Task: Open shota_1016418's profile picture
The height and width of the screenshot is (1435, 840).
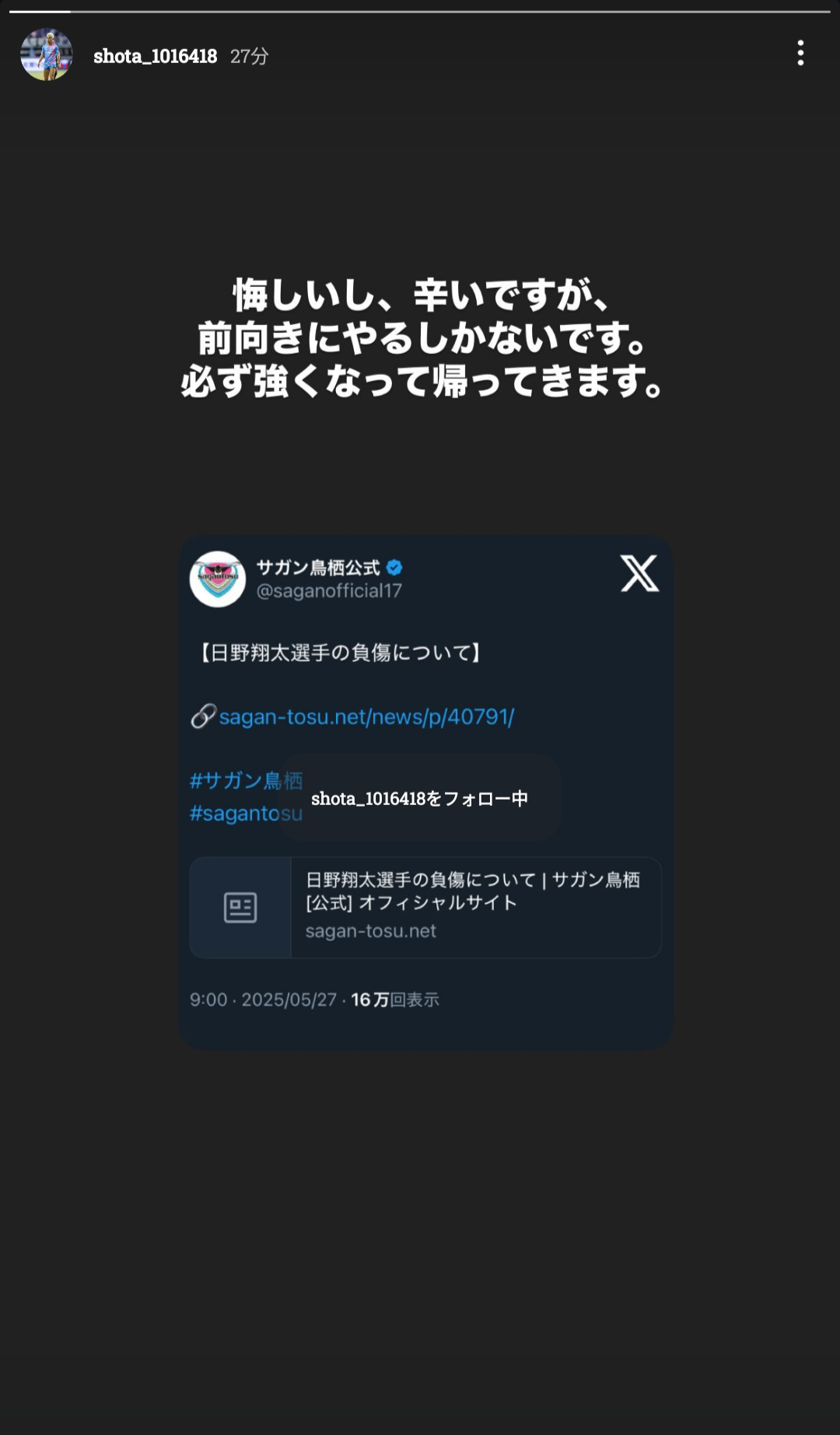Action: point(47,55)
